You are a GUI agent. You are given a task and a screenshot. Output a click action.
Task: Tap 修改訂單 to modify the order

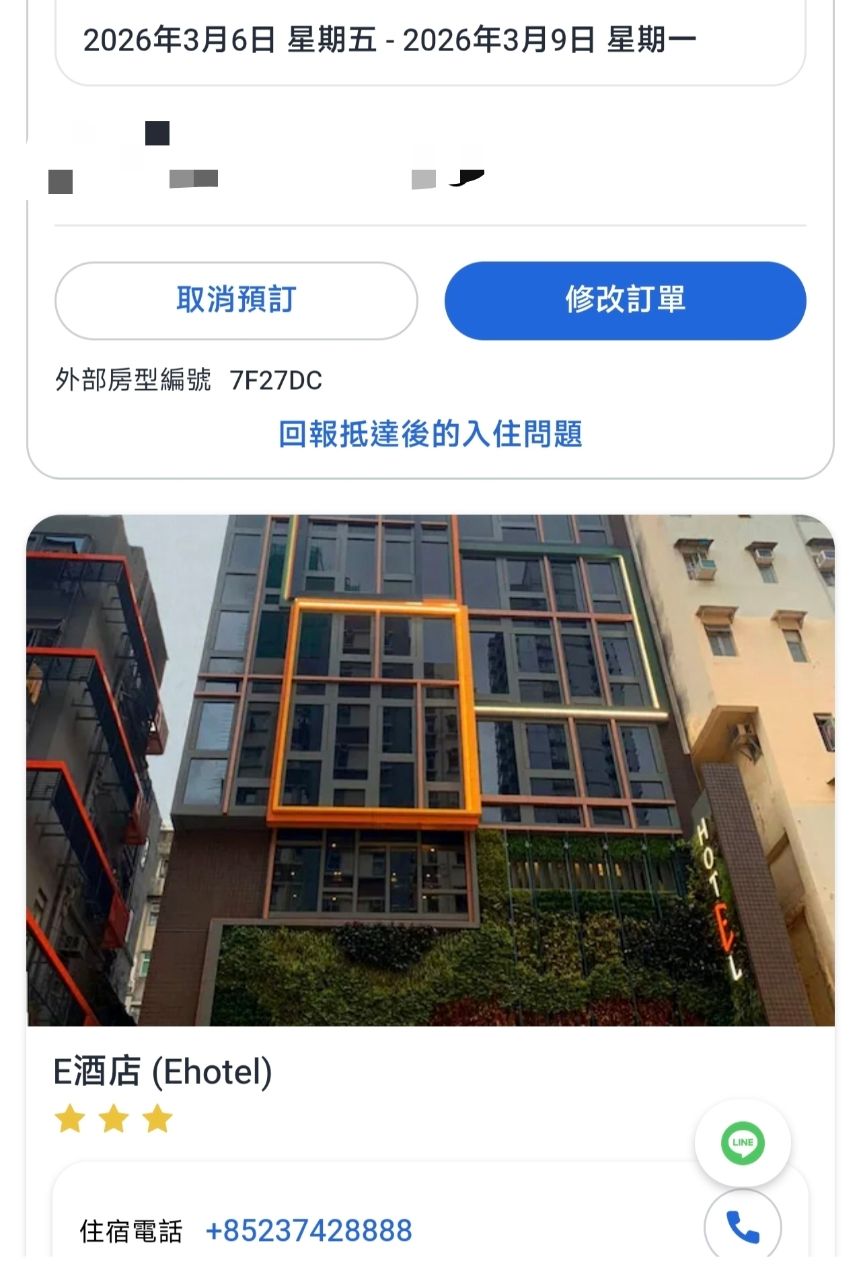coord(625,301)
